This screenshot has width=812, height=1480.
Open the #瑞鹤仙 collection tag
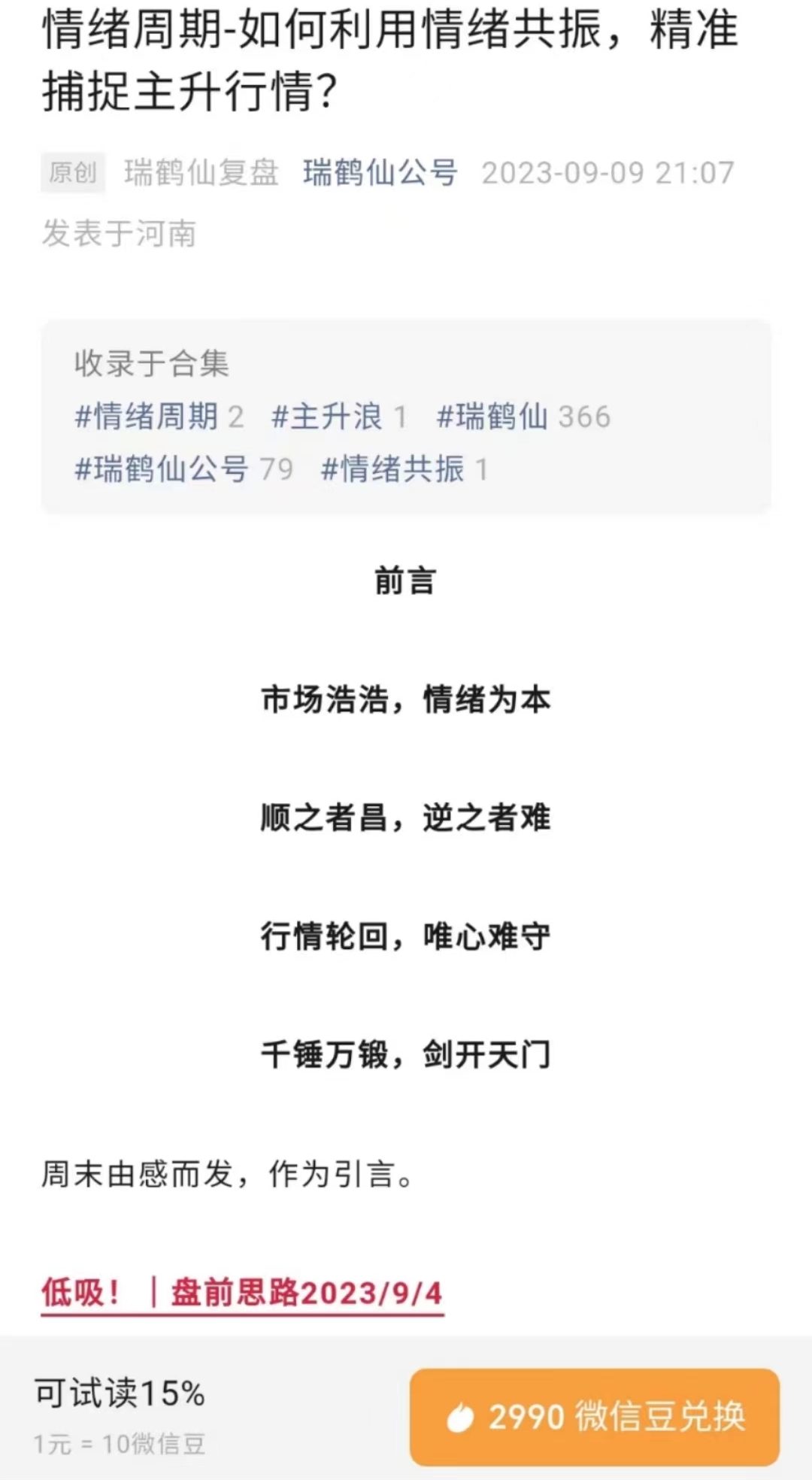492,417
